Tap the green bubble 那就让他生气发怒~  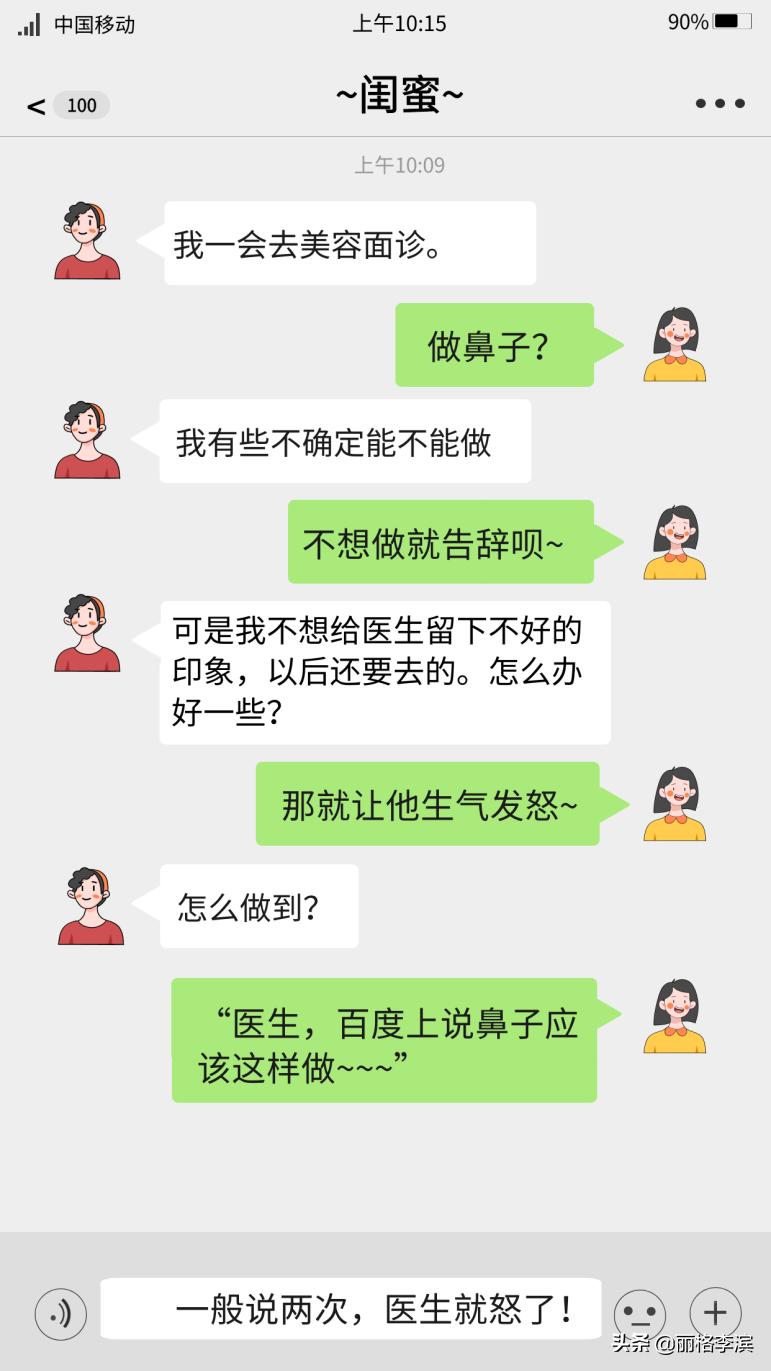click(430, 803)
